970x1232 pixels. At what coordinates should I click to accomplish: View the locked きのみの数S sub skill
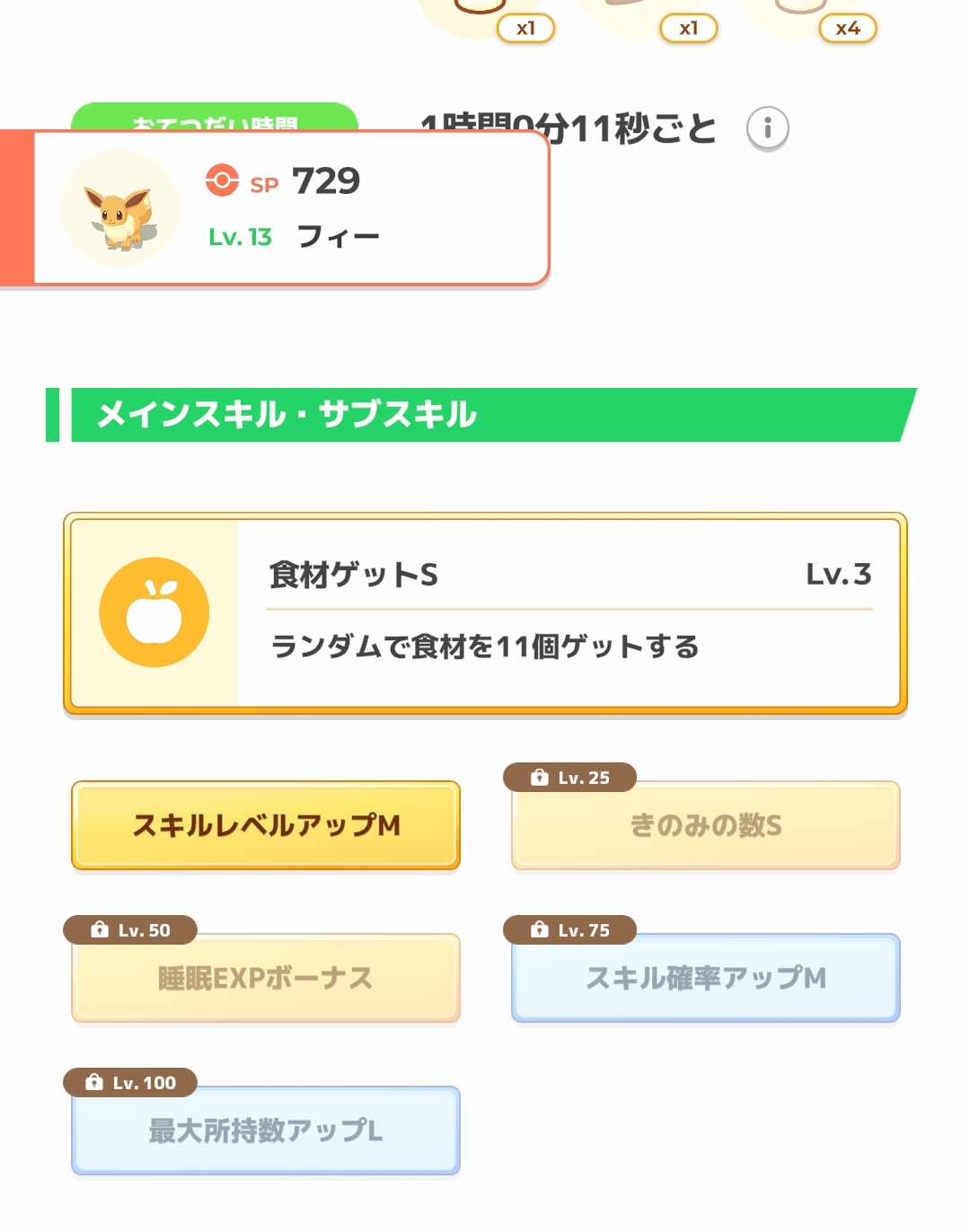point(706,825)
